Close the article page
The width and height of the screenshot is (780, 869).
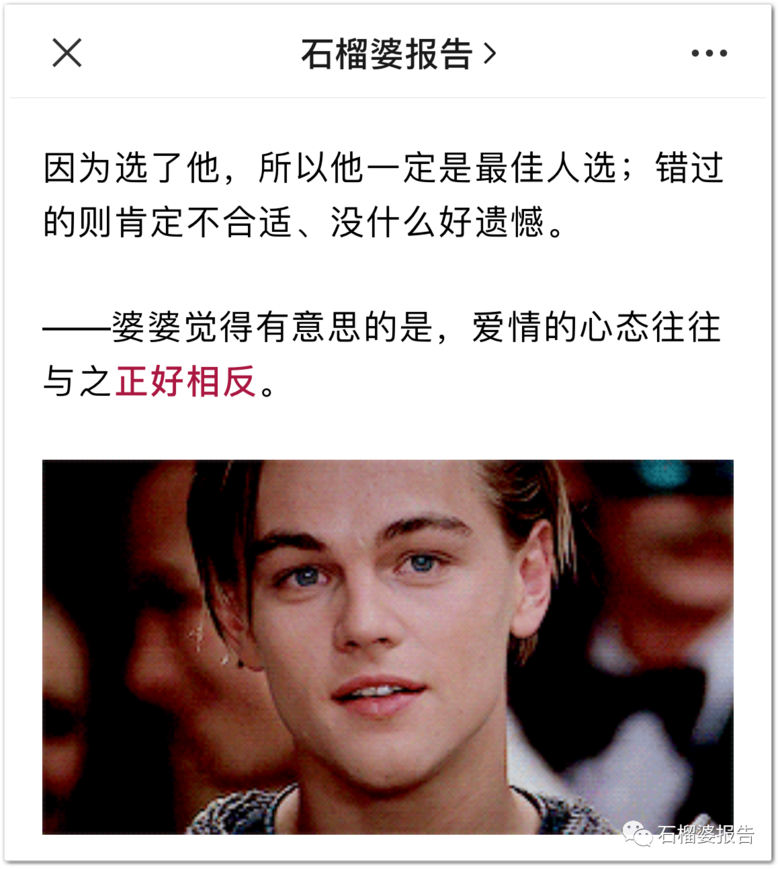pyautogui.click(x=67, y=53)
